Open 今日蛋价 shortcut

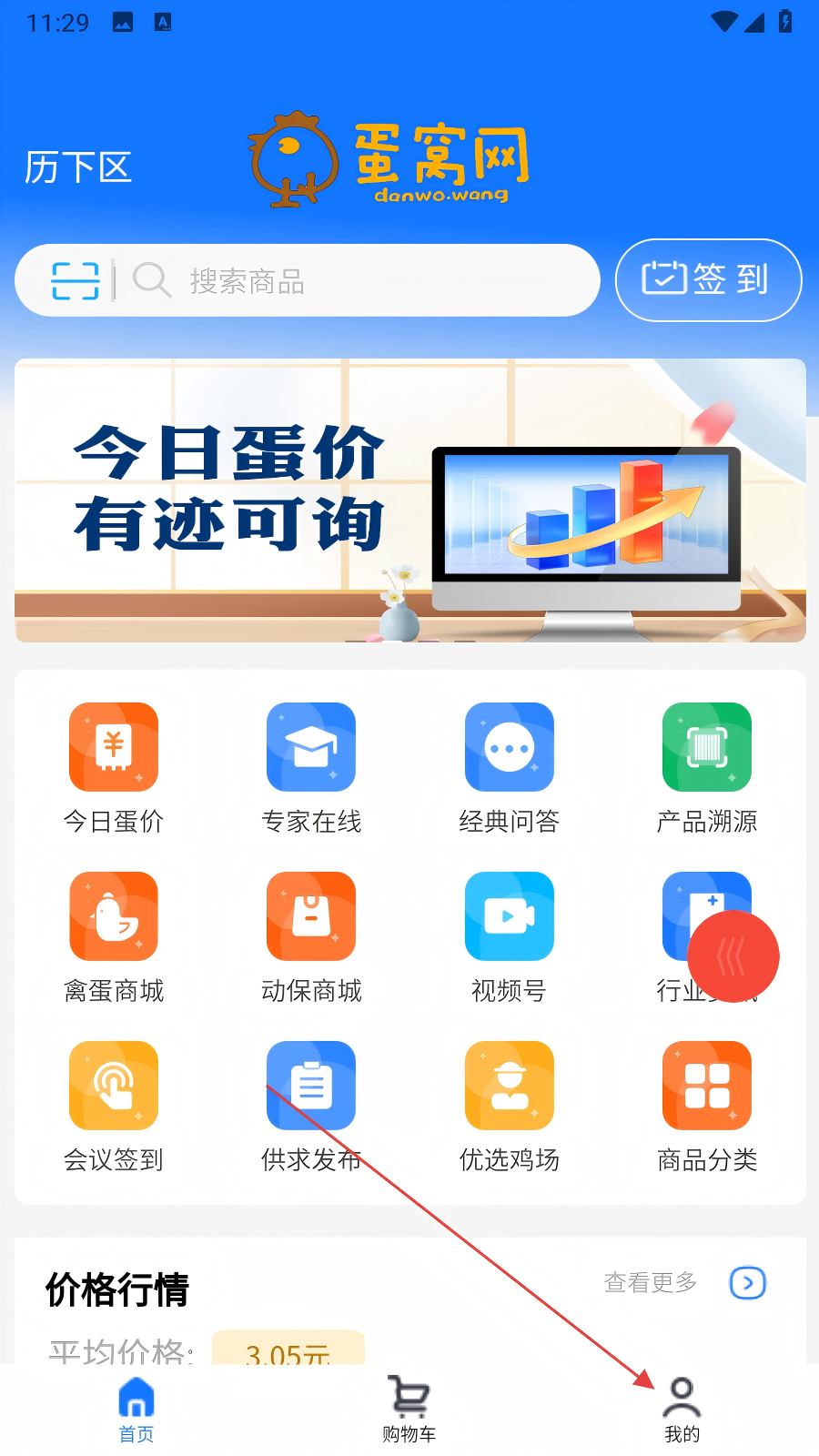114,767
